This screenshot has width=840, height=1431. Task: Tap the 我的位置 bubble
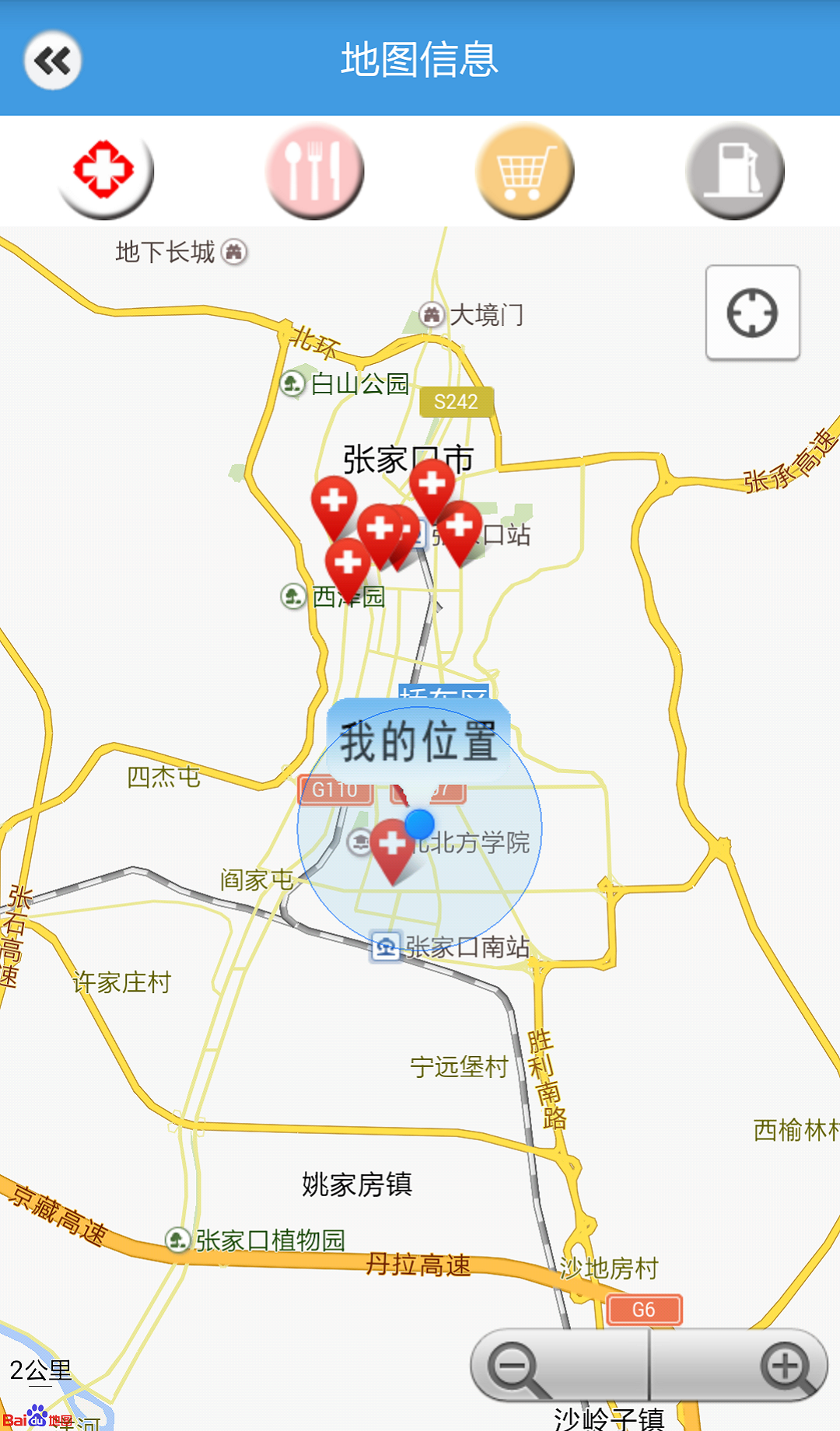click(418, 740)
